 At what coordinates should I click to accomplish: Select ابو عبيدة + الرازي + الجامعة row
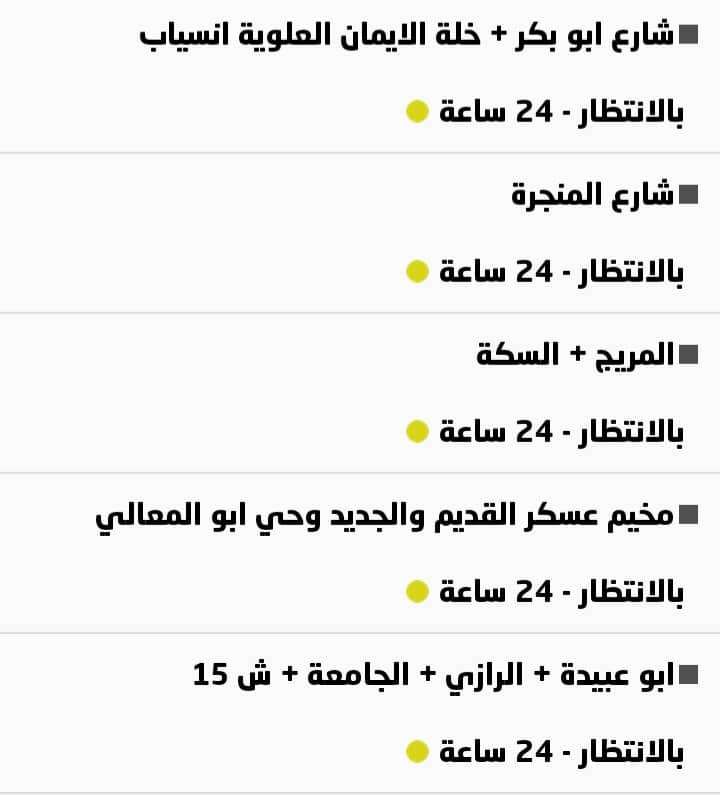coord(435,675)
